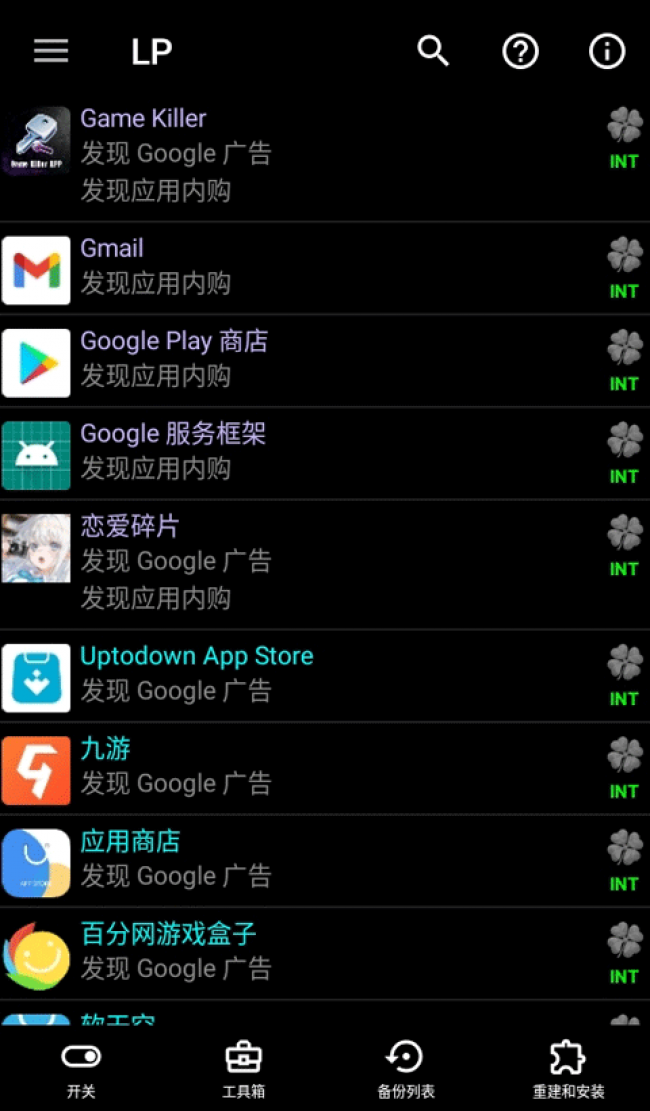This screenshot has height=1111, width=650.
Task: Open the Google Play 商店 entry
Action: coord(300,360)
